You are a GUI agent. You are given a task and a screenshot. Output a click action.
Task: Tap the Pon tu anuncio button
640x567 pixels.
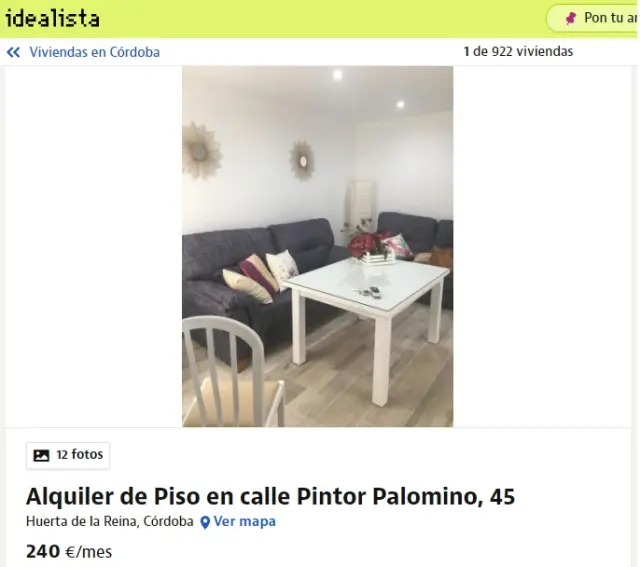(x=600, y=18)
